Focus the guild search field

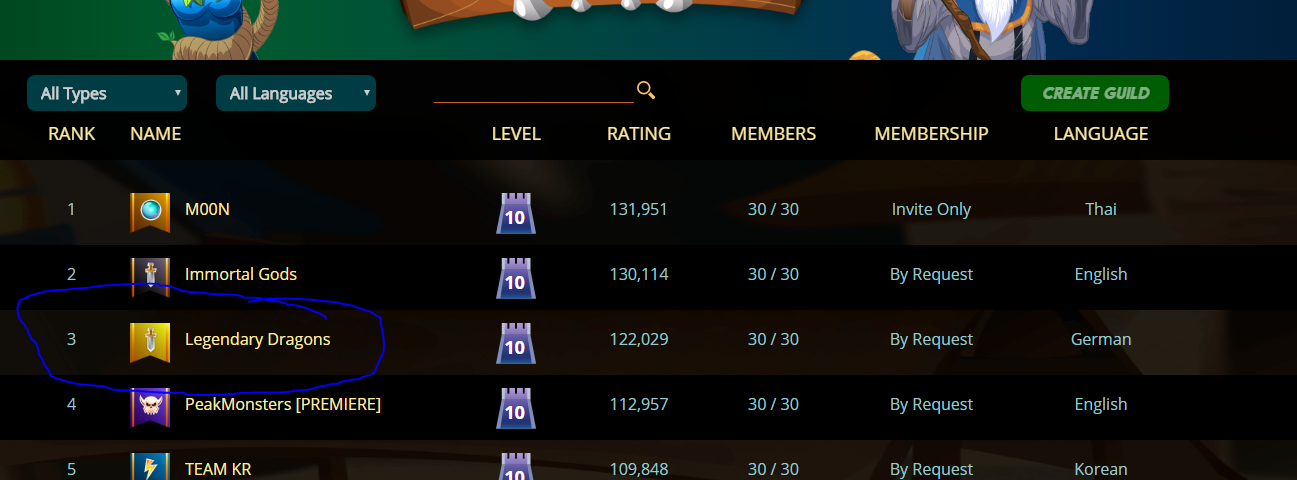(x=533, y=91)
